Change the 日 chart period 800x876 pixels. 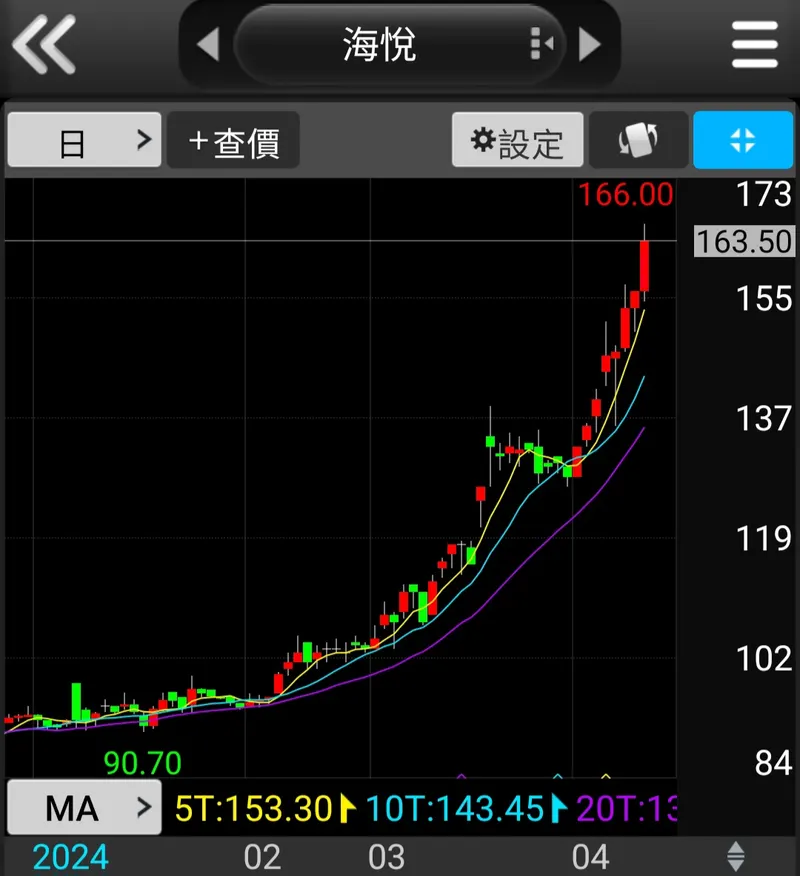(x=83, y=140)
